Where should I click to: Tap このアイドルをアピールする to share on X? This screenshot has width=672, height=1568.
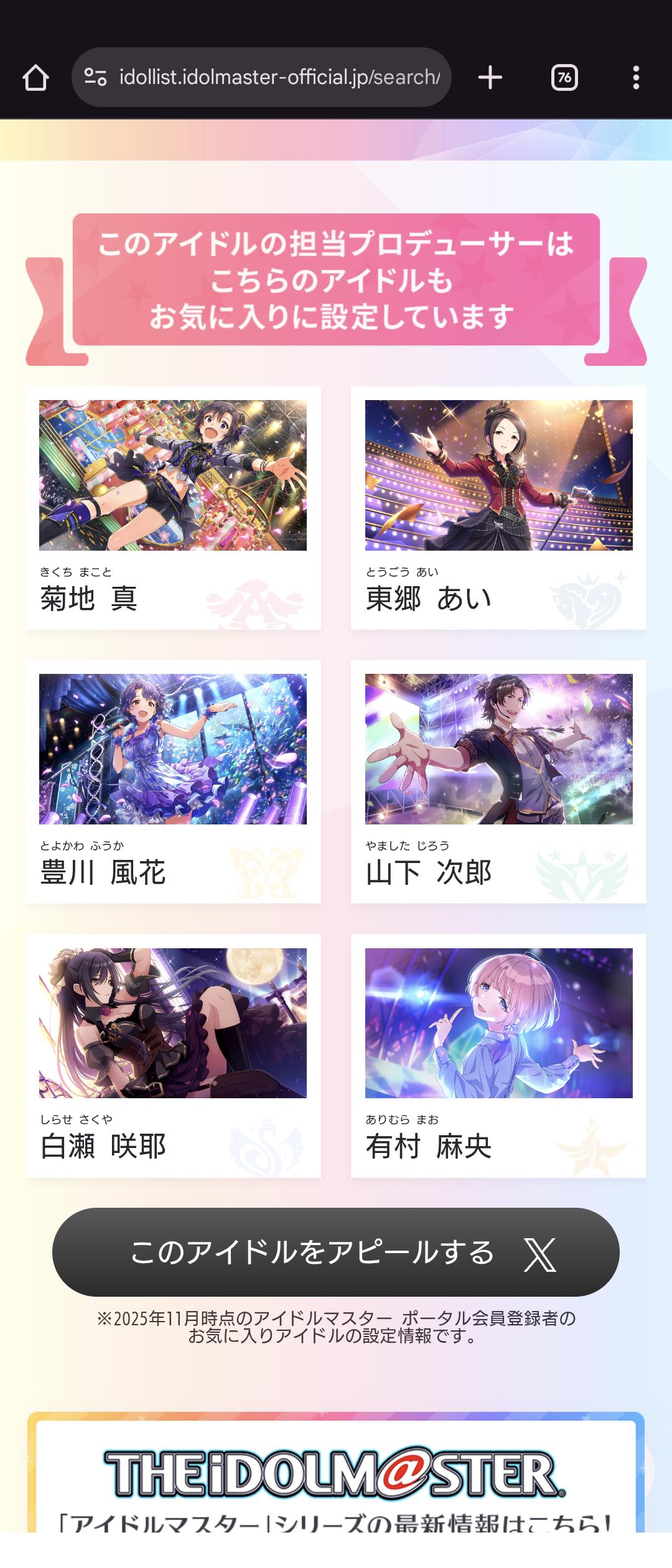(x=336, y=1253)
